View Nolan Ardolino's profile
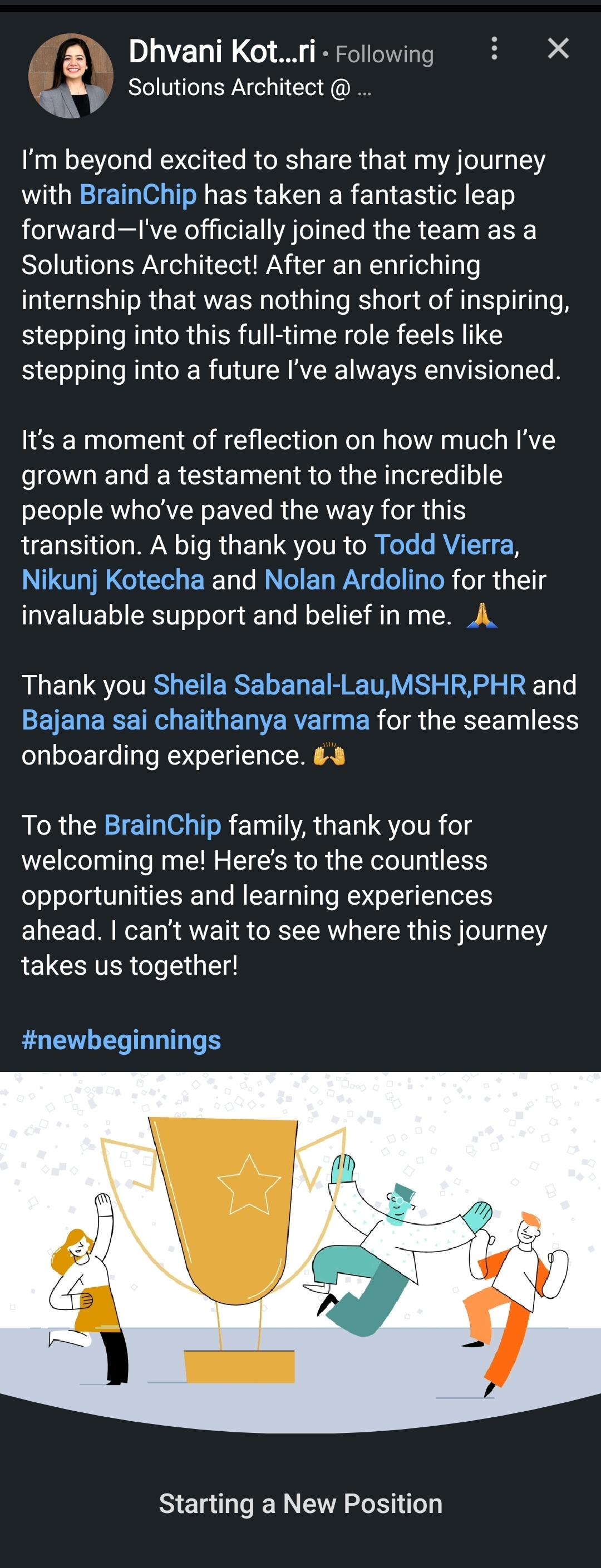 tap(354, 580)
